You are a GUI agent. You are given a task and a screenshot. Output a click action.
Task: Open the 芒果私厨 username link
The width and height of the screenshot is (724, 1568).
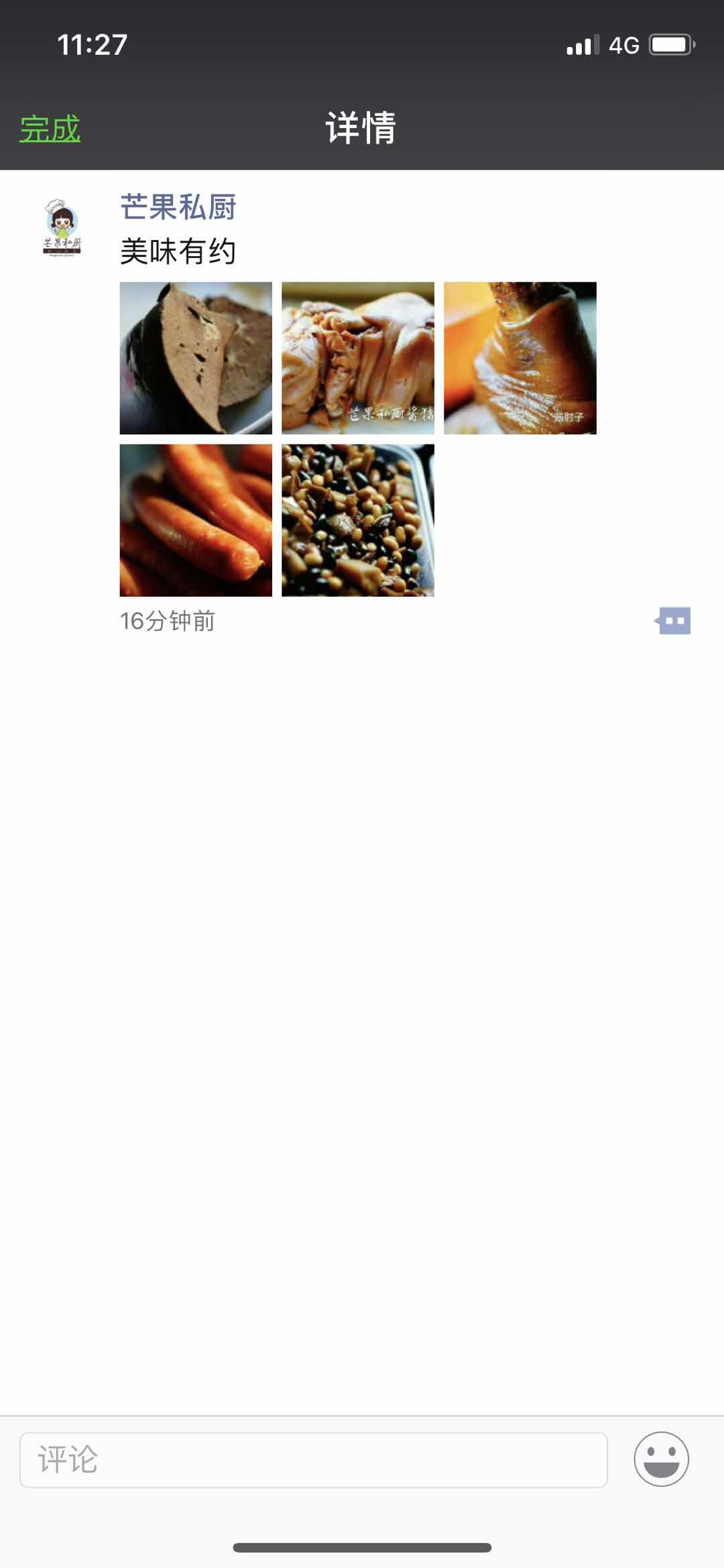178,207
